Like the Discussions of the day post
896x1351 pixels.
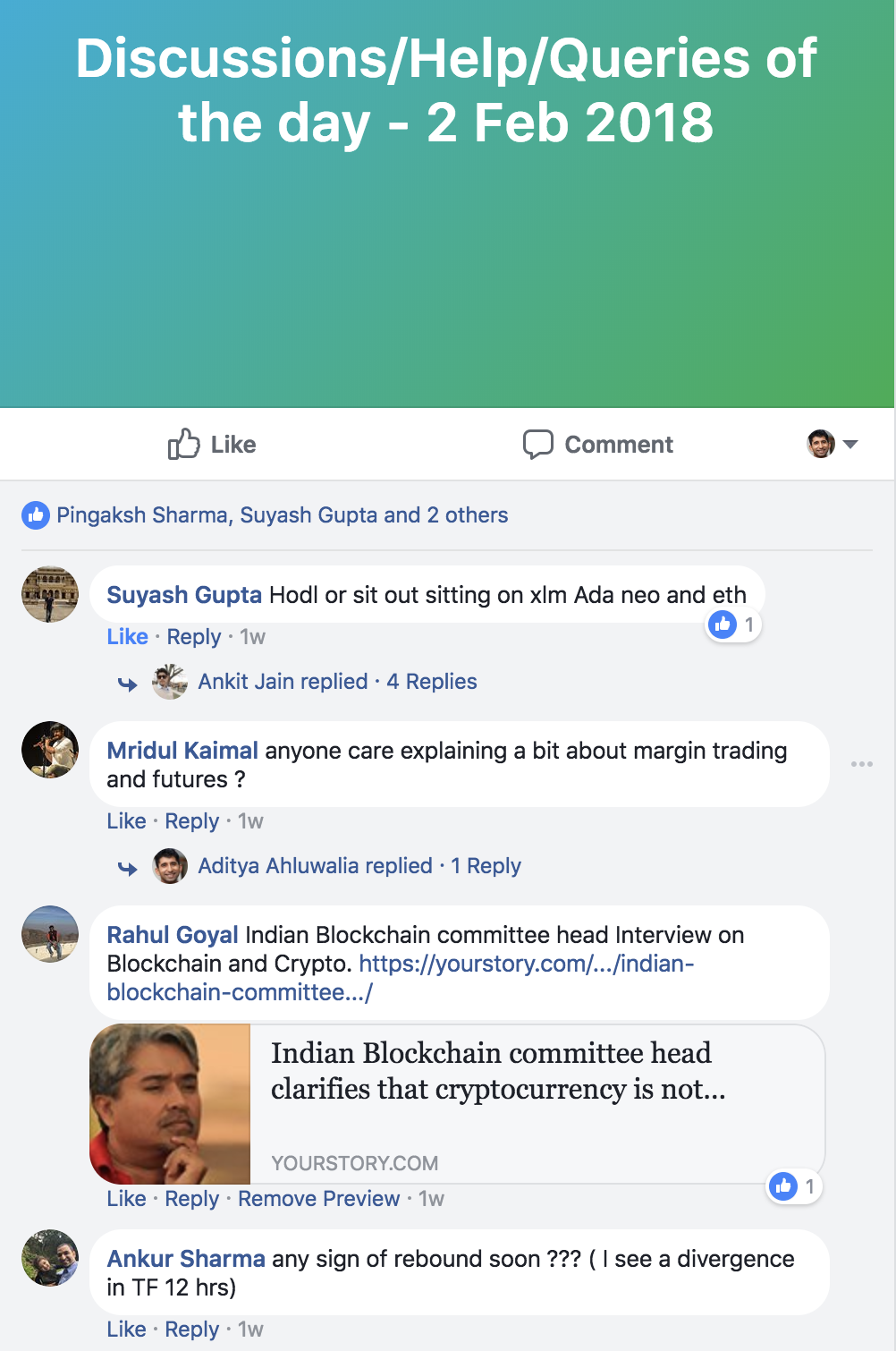pos(212,444)
